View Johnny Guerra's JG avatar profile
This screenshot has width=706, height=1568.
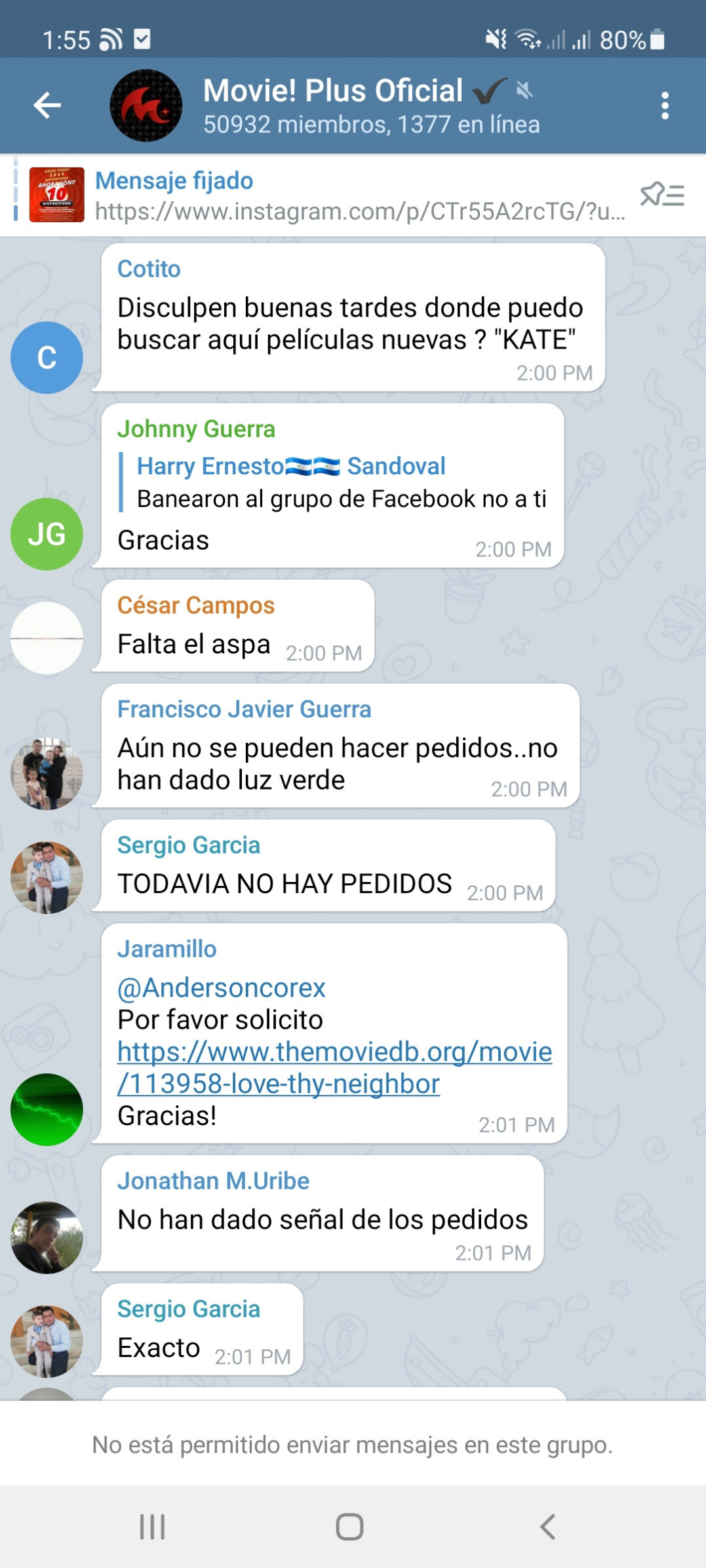[47, 534]
